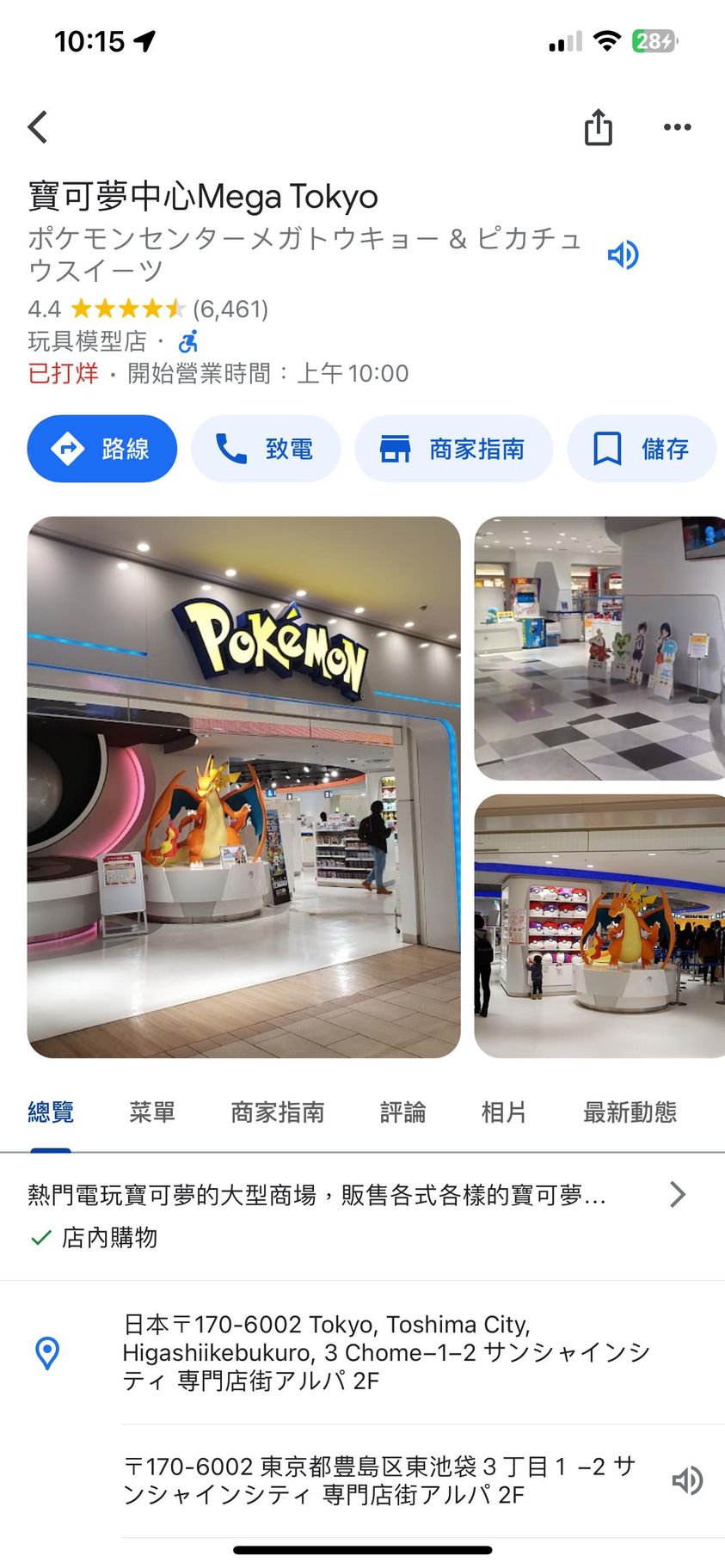Image resolution: width=725 pixels, height=1568 pixels.
Task: Open the overflow menu
Action: tap(677, 127)
